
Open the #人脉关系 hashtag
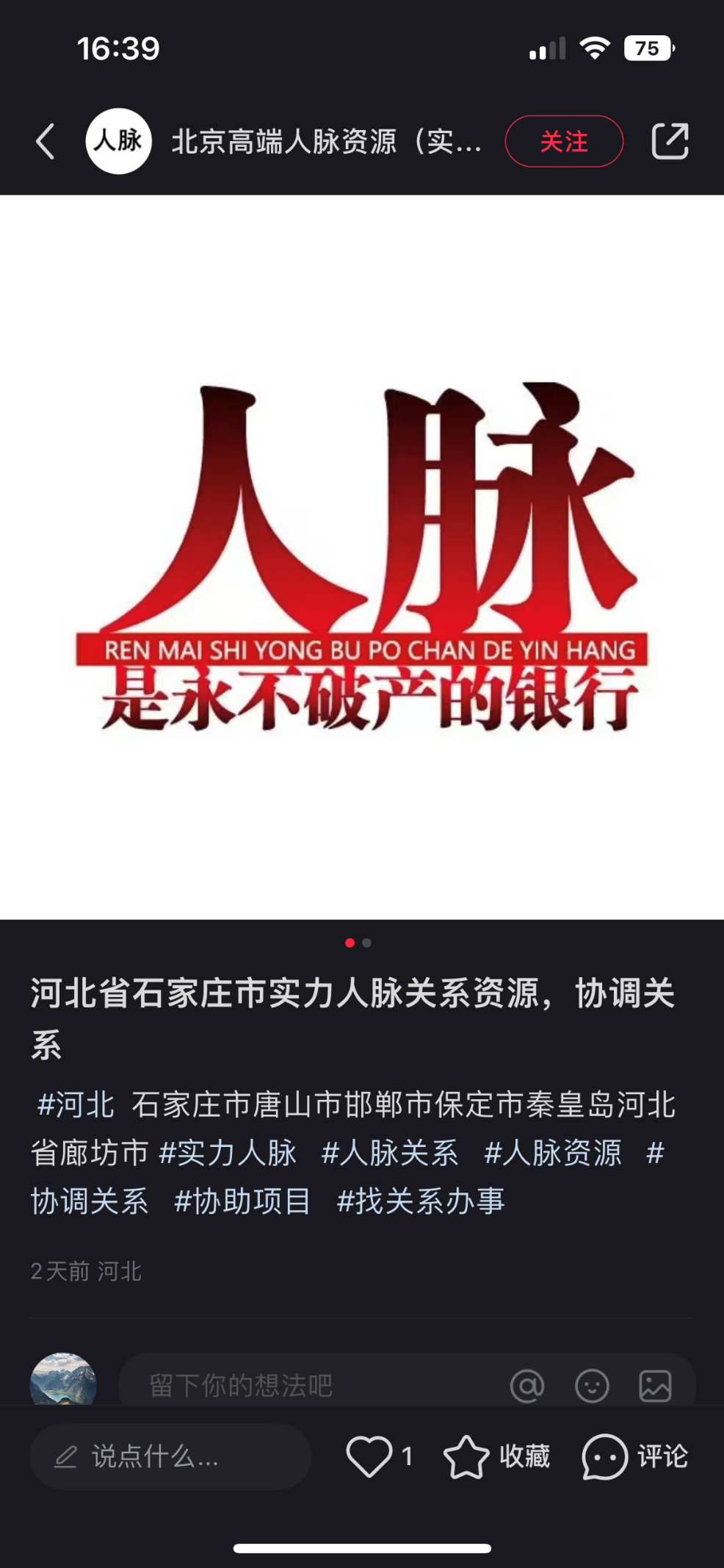pyautogui.click(x=390, y=1153)
